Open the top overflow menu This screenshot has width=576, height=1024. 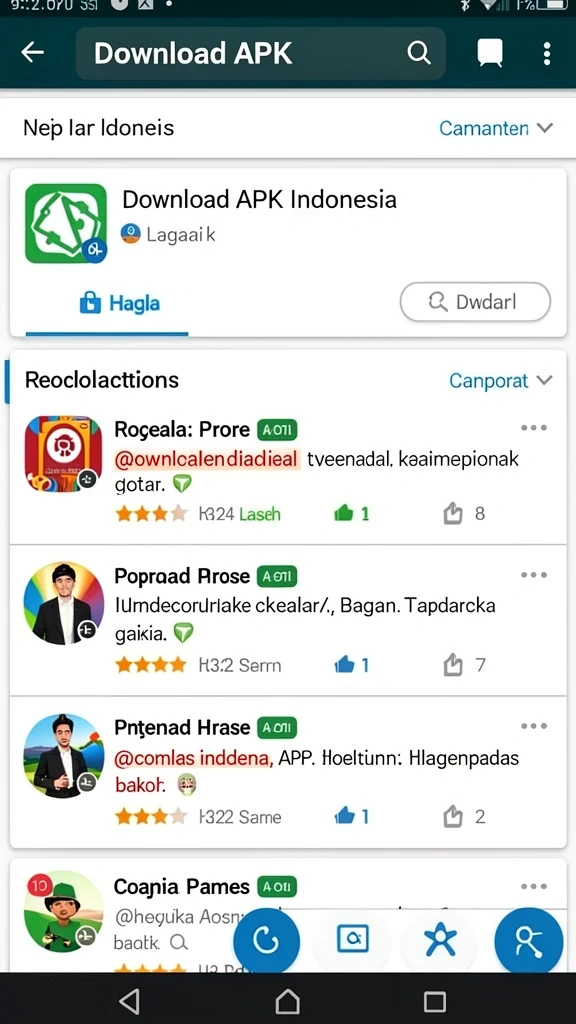547,53
